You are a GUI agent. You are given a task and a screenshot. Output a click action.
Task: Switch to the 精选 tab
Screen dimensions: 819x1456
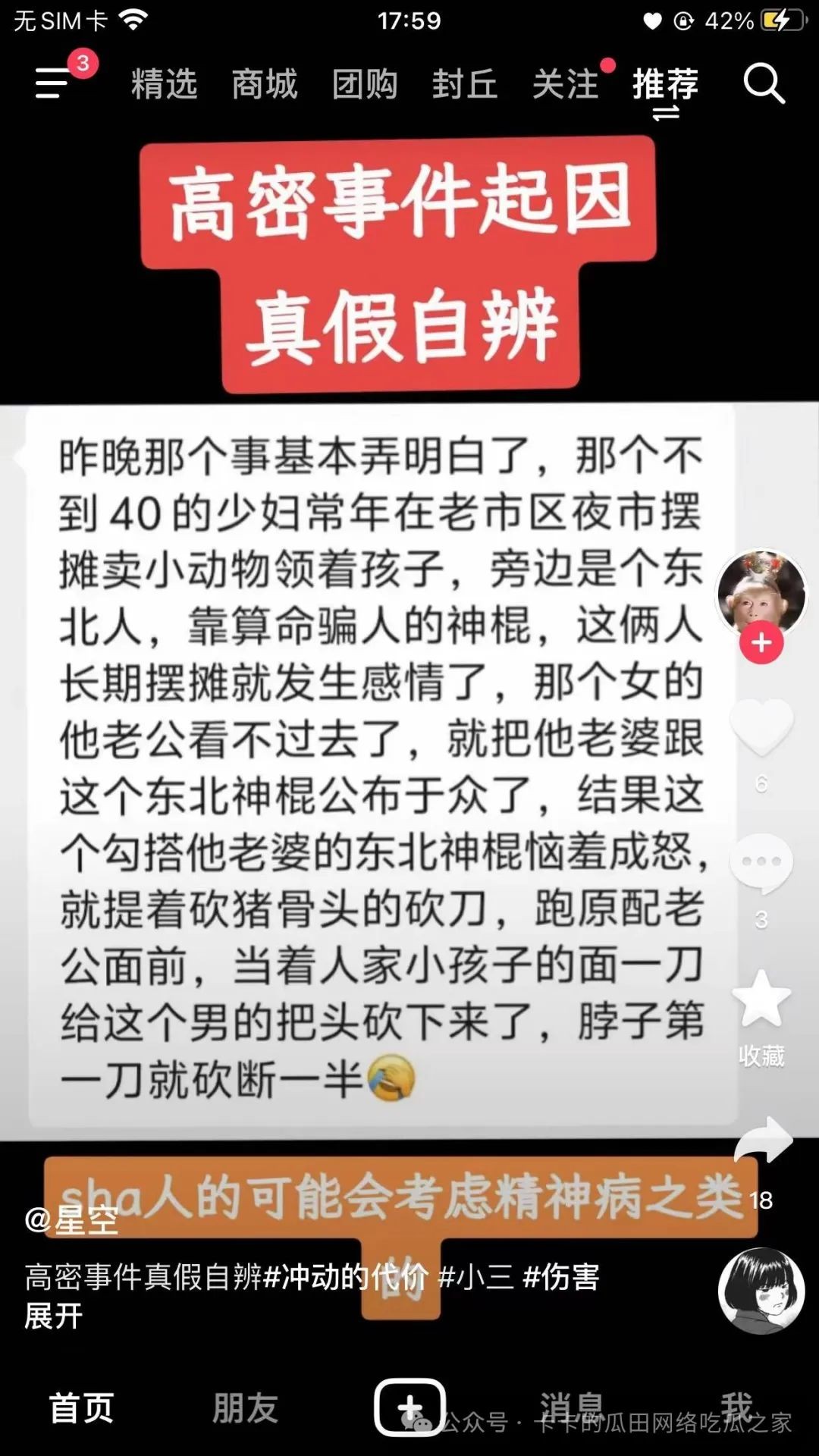[x=164, y=83]
